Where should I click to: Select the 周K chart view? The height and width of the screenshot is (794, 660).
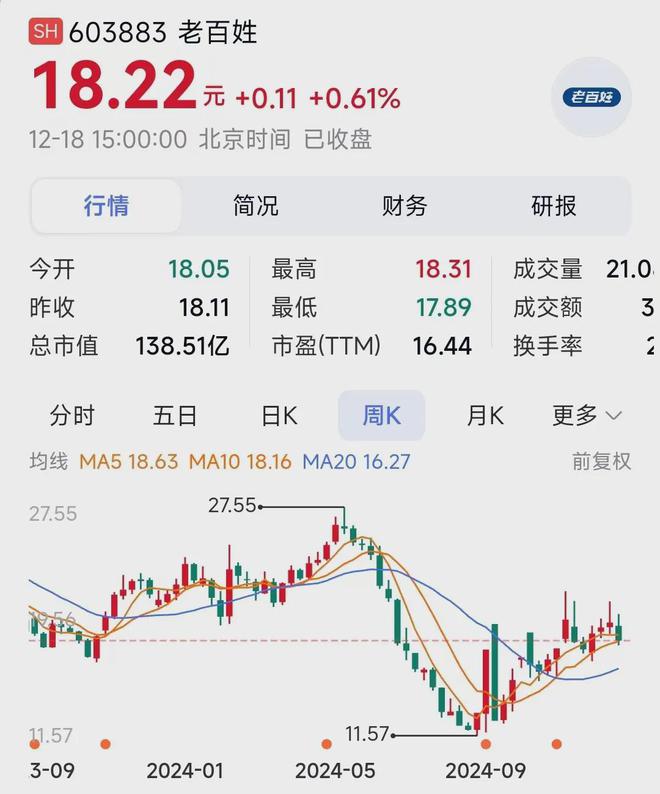click(381, 415)
